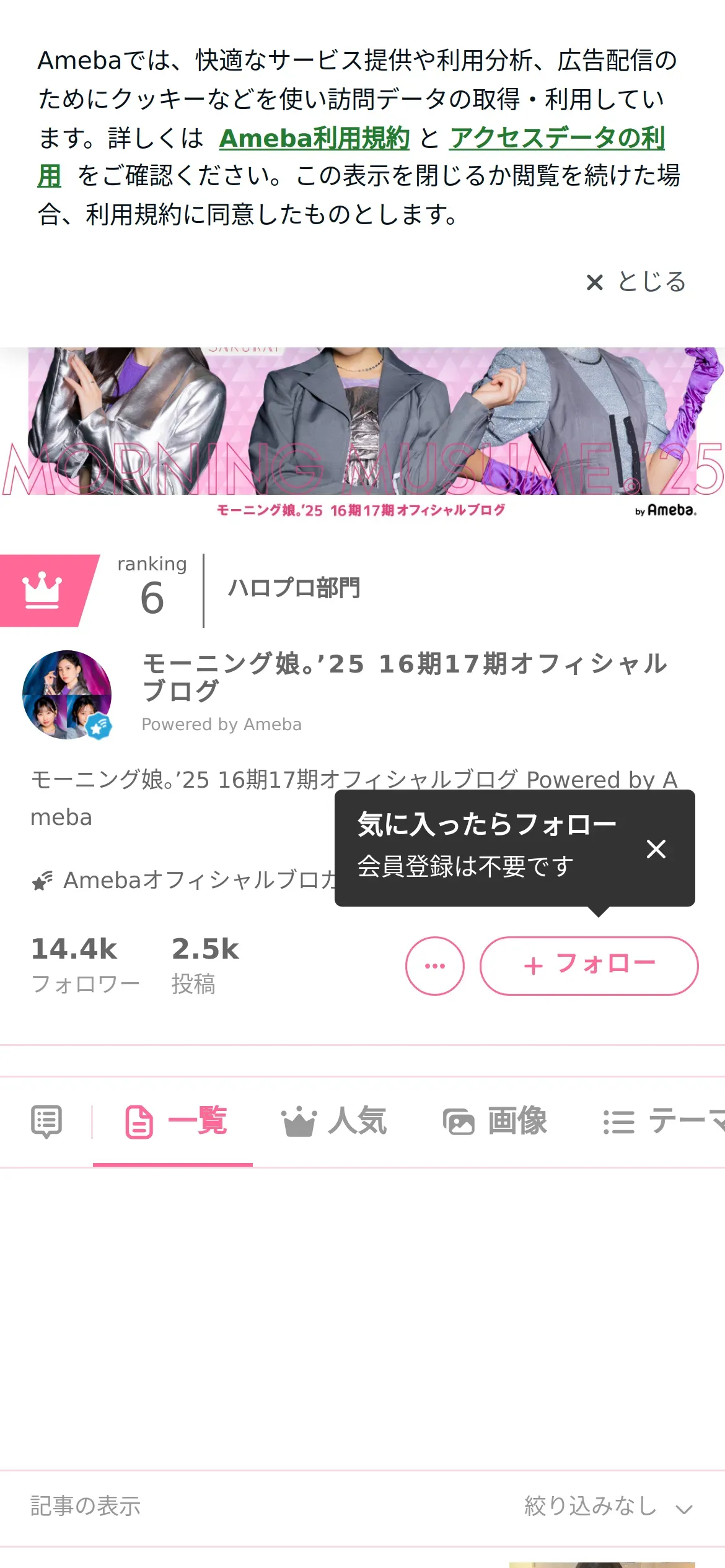Open the Ameba利用規約 link
725x1568 pixels.
314,137
